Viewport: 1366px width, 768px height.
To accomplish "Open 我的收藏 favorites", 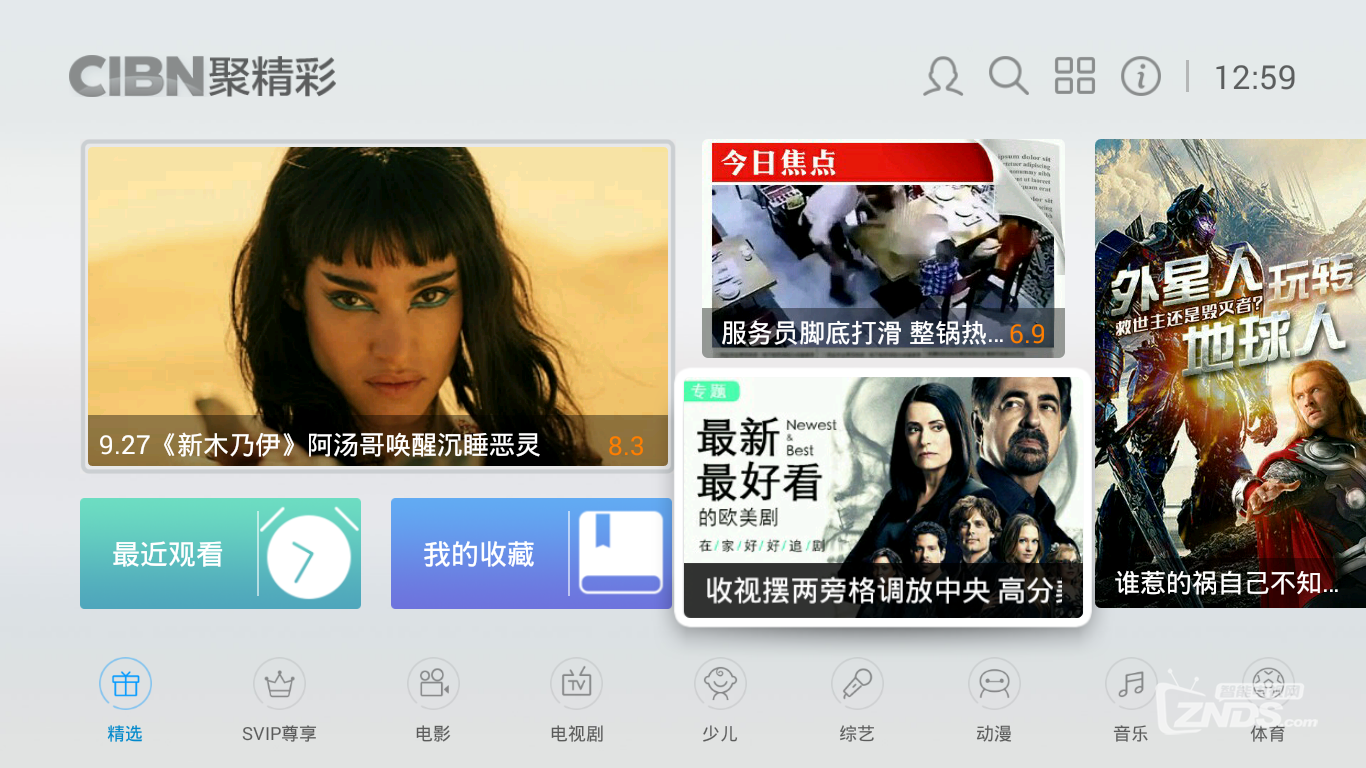I will (x=531, y=553).
